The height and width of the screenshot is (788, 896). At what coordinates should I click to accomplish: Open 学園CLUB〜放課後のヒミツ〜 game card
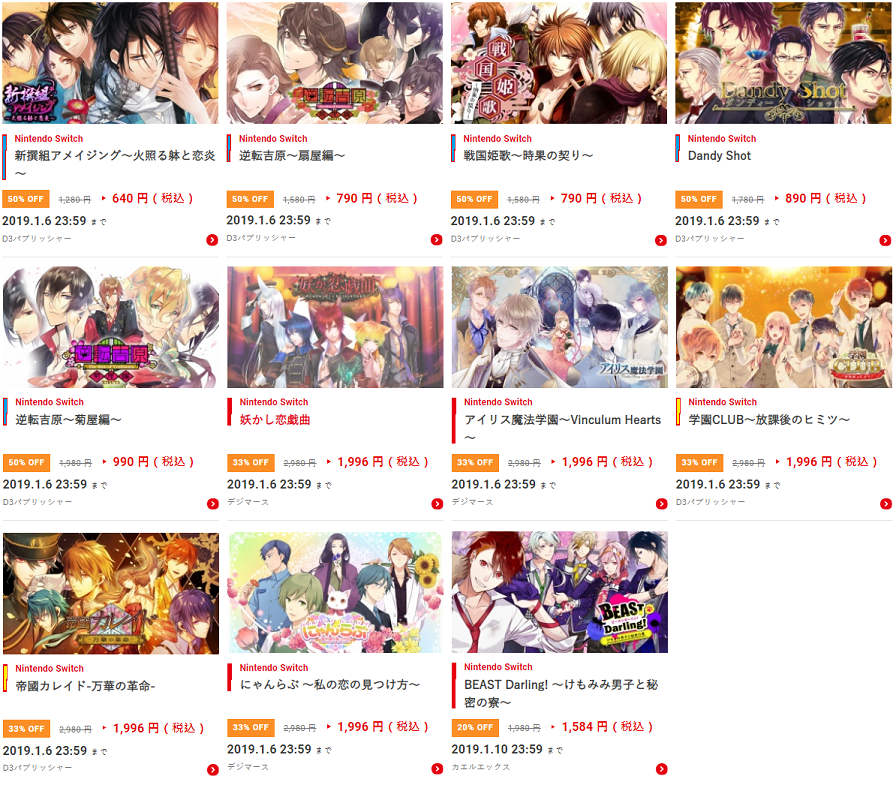(783, 327)
